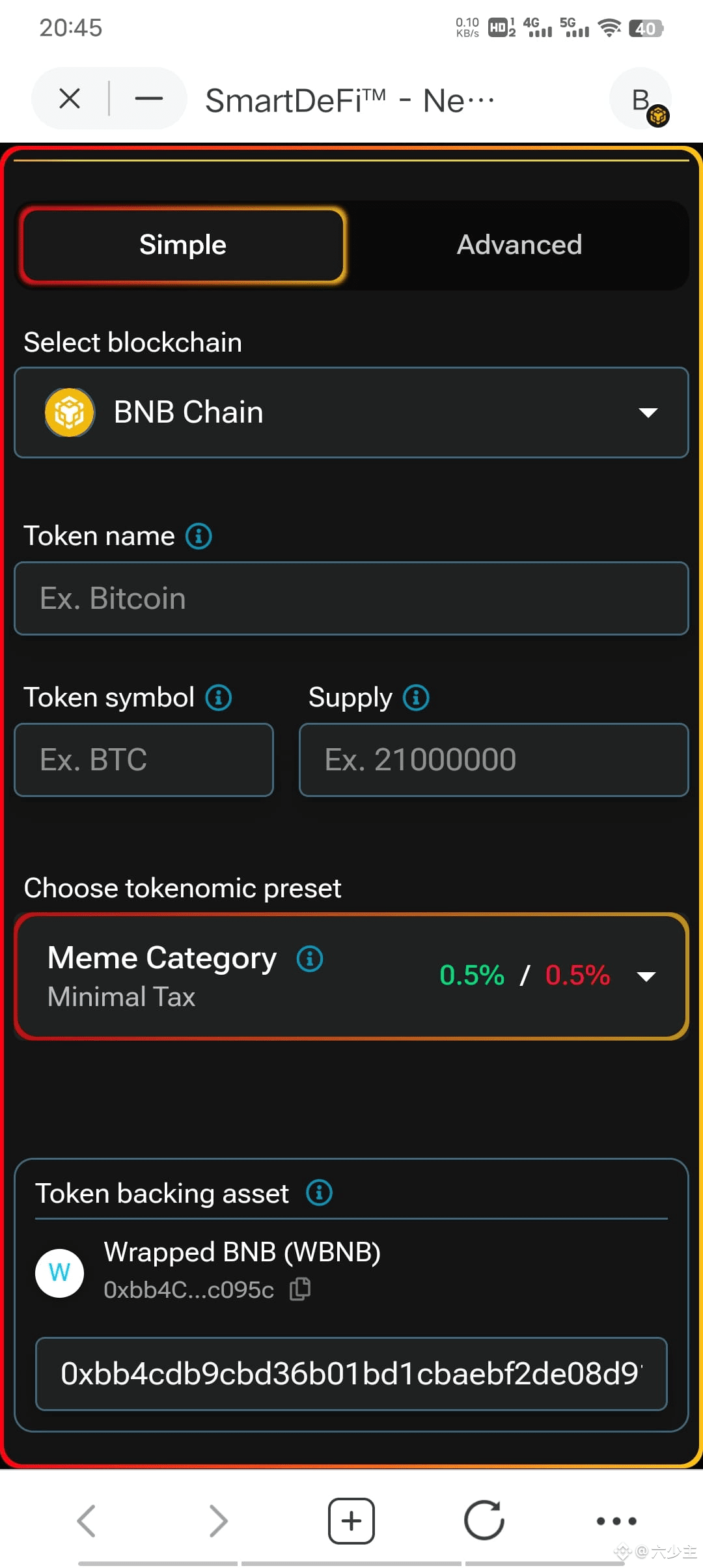Reload the current page
The image size is (703, 1568).
pos(483,1520)
